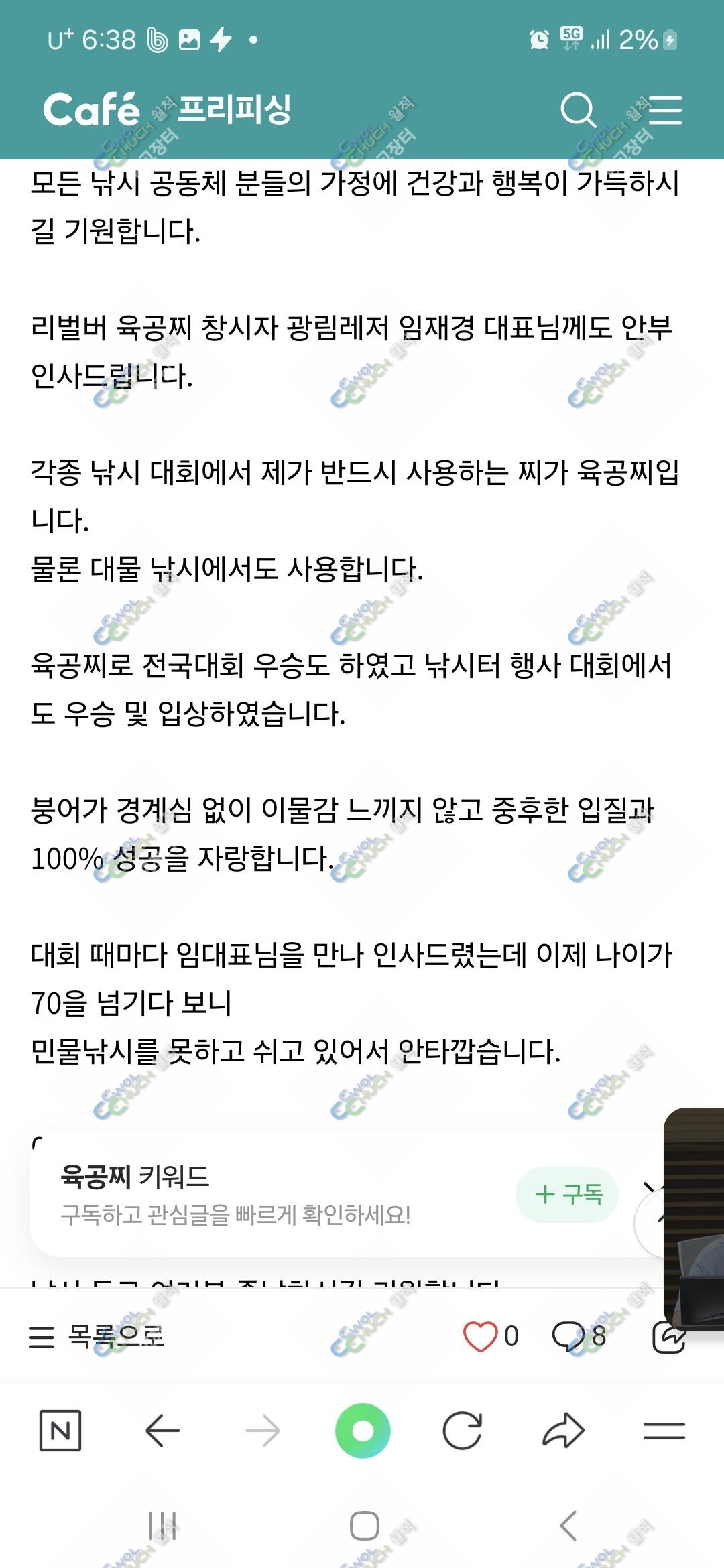The width and height of the screenshot is (724, 1568).
Task: Open the Naver N home button
Action: (60, 1431)
